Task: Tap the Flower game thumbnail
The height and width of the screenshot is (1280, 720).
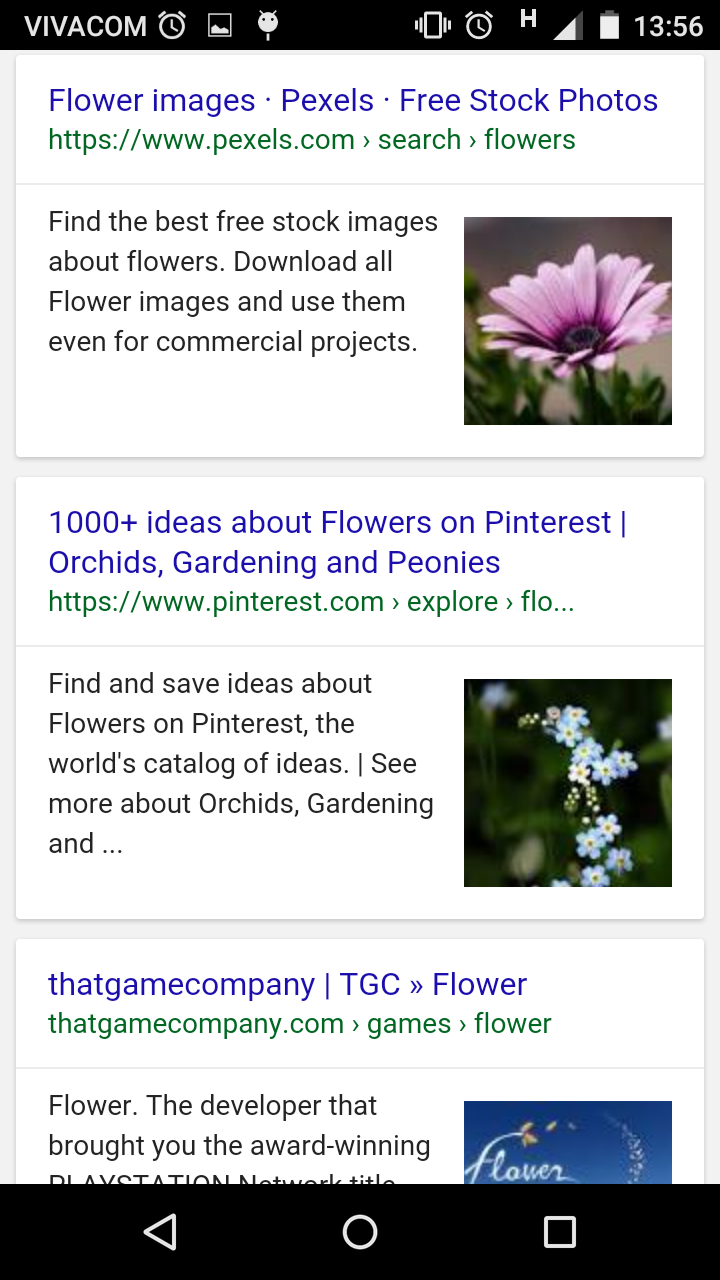Action: point(568,1142)
